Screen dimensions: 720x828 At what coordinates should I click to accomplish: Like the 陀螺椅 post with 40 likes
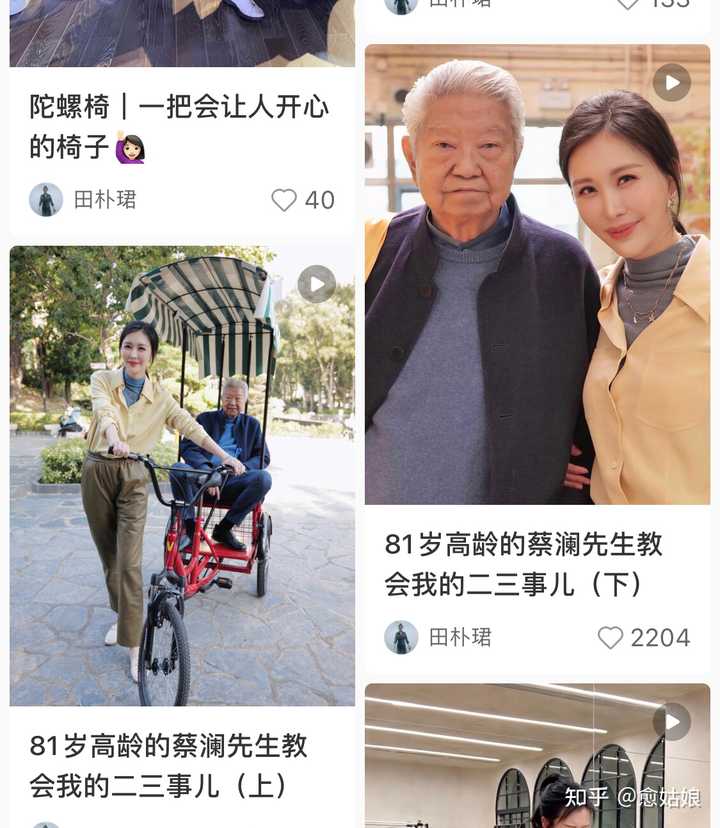point(285,200)
